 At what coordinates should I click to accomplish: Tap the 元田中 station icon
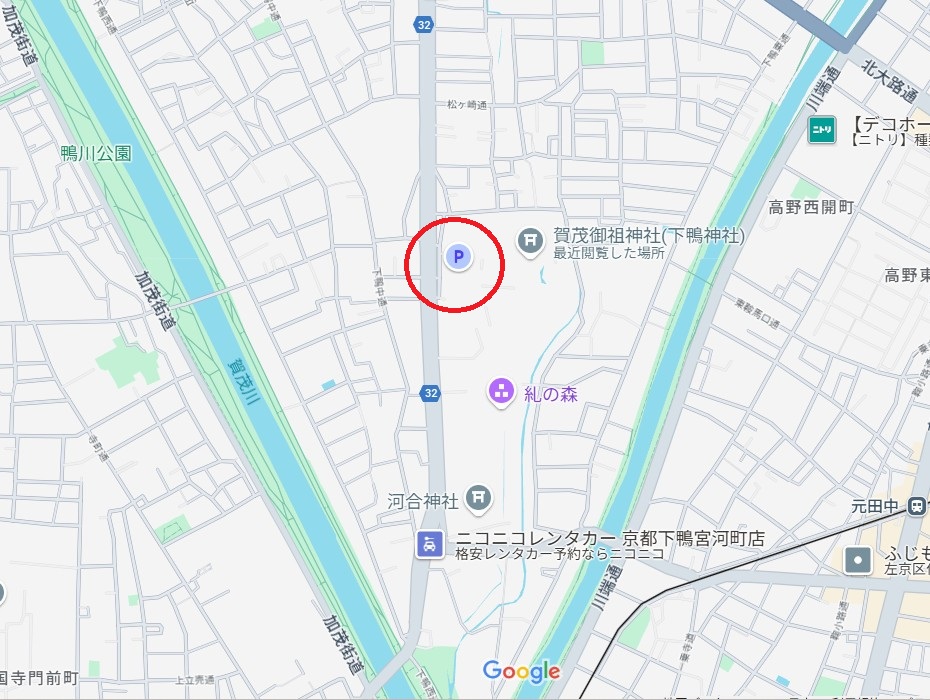[917, 507]
